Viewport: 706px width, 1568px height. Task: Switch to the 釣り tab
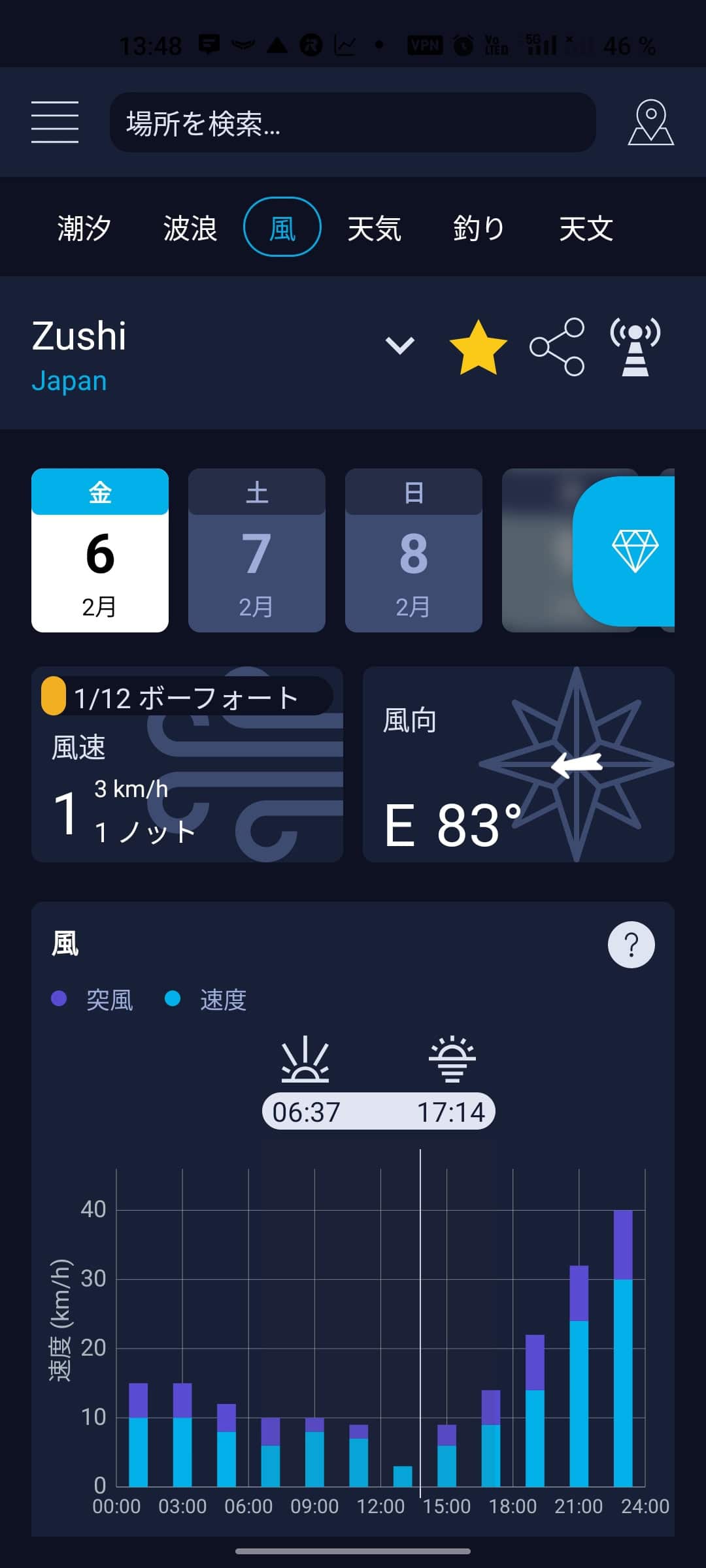[x=479, y=228]
